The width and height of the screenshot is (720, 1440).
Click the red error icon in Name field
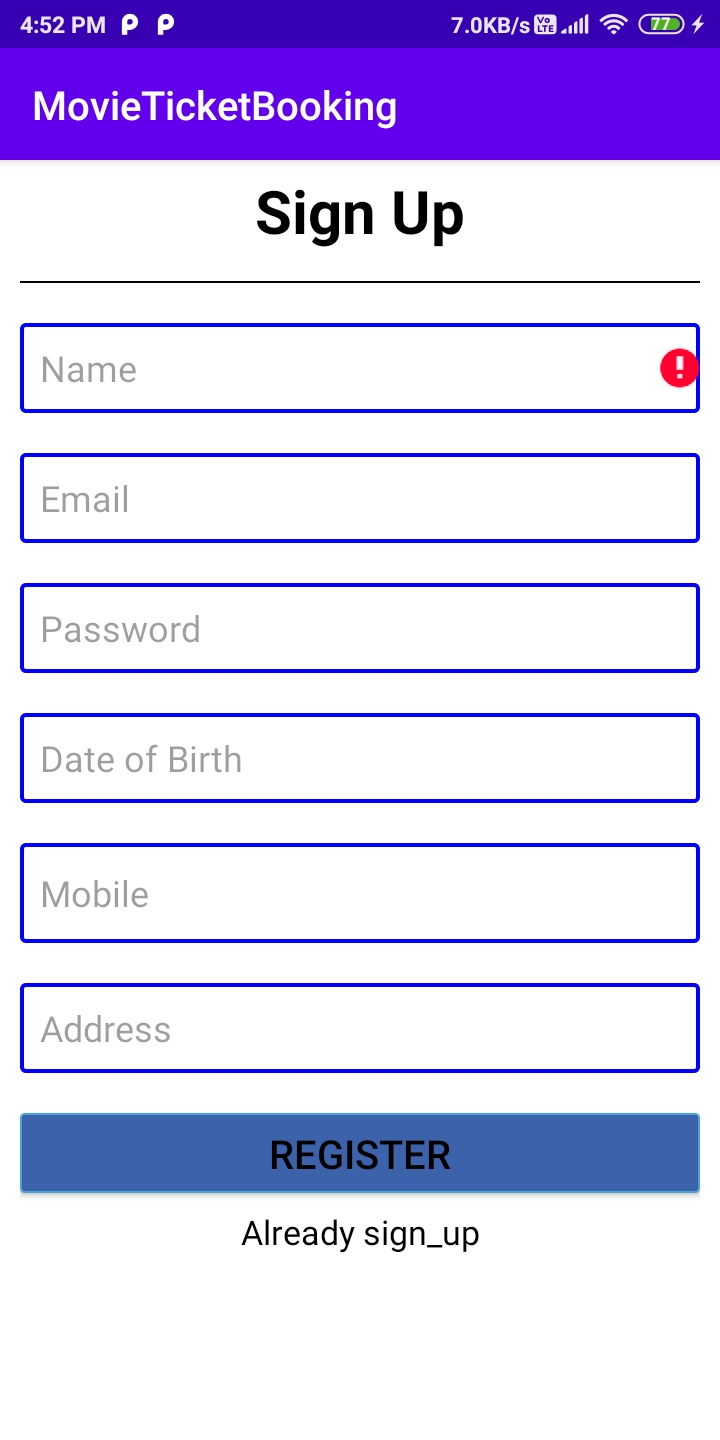(678, 368)
